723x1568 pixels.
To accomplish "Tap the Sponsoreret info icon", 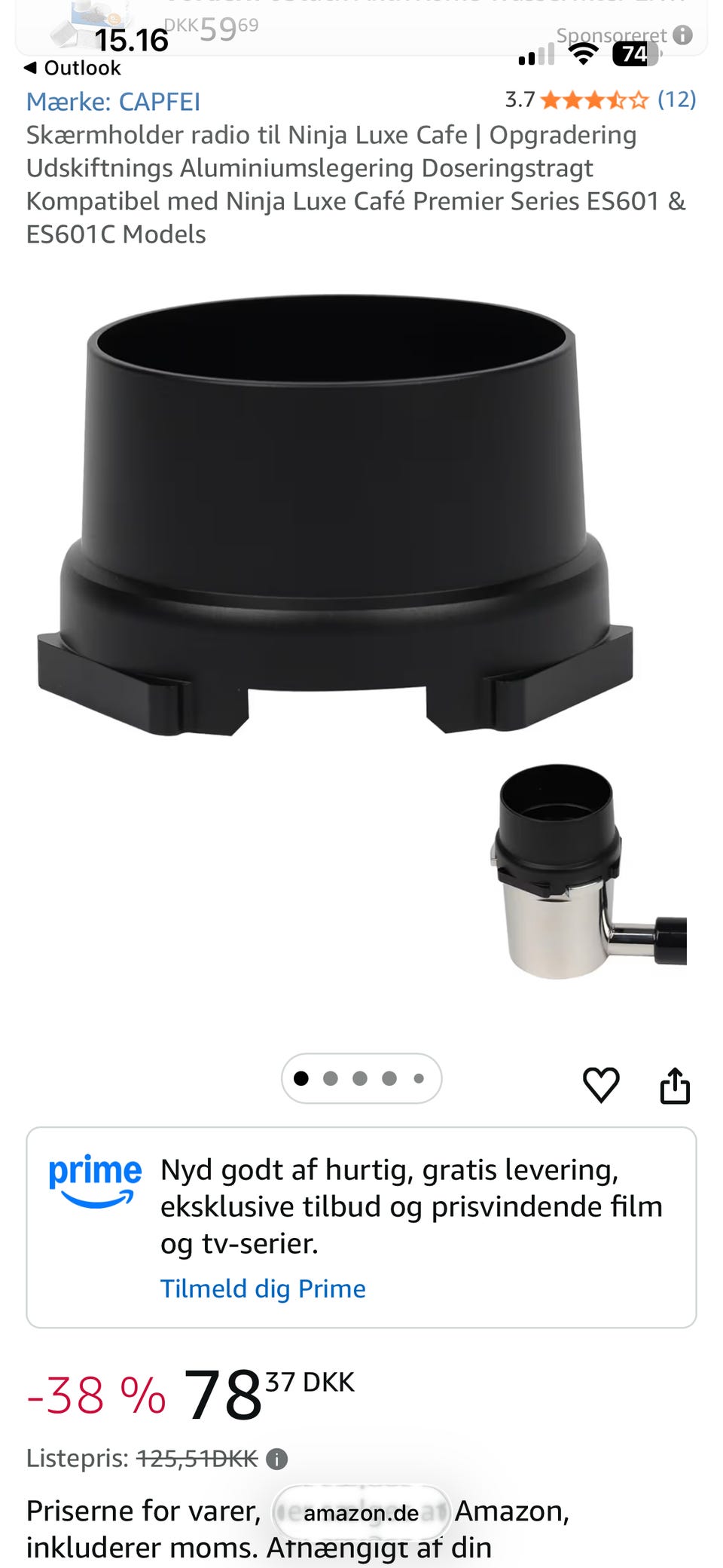I will tap(682, 35).
